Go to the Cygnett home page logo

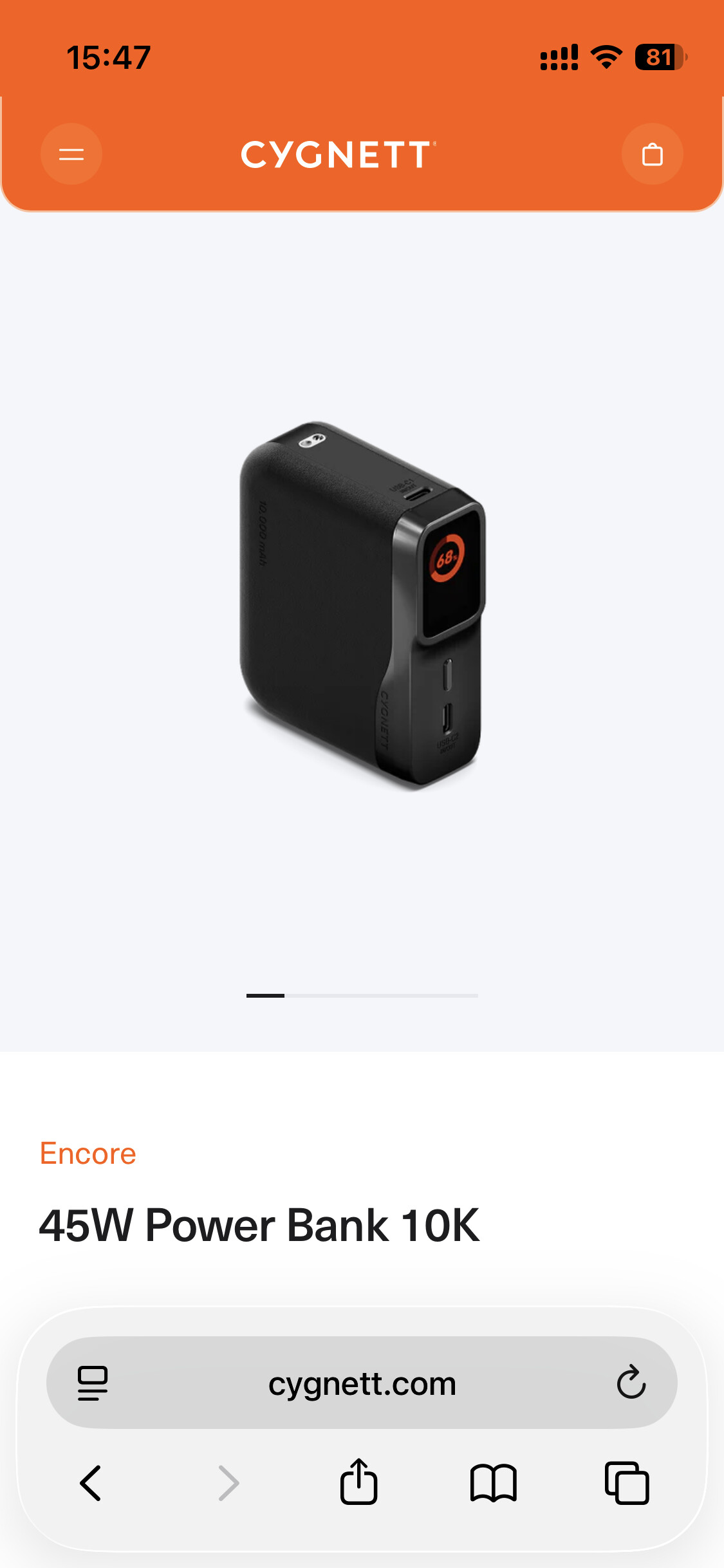pyautogui.click(x=339, y=155)
